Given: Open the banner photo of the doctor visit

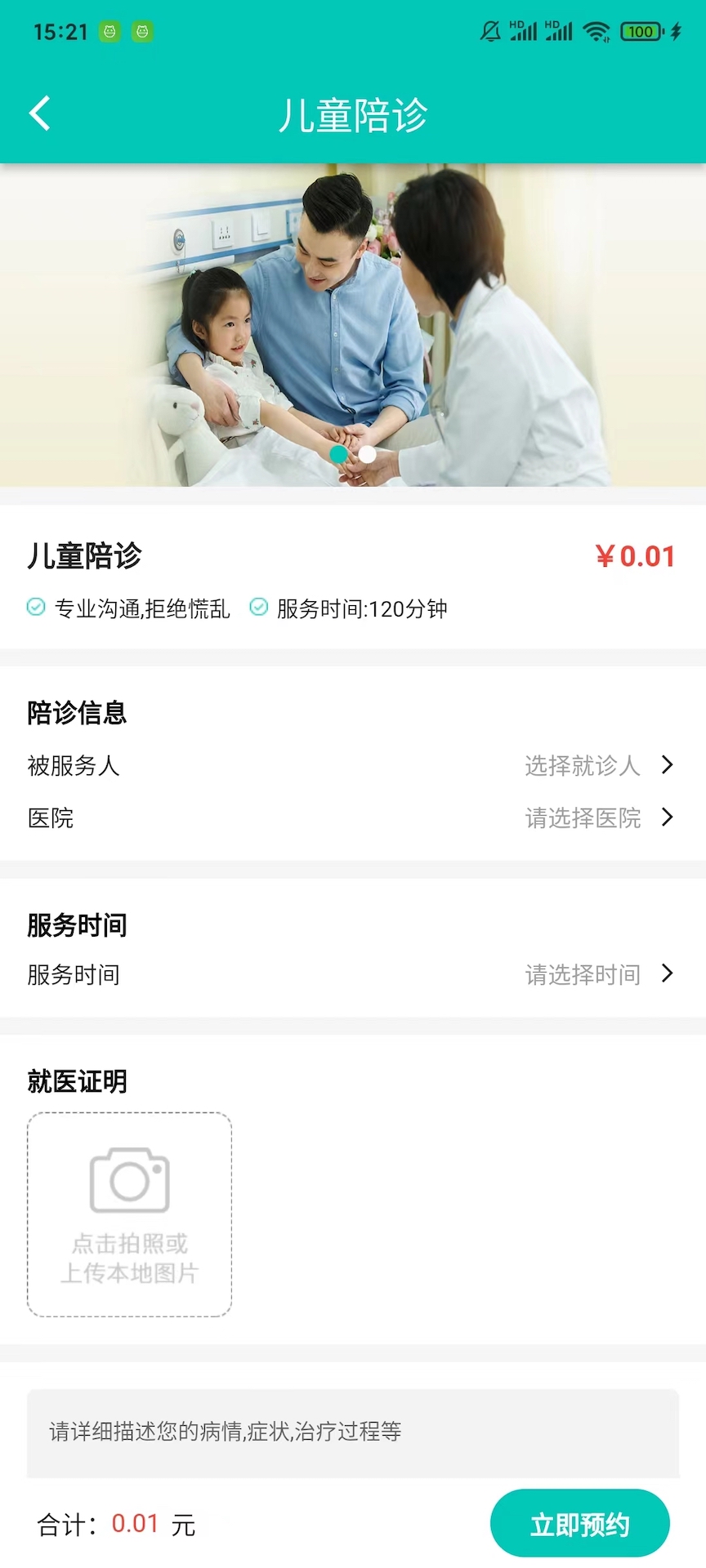Looking at the screenshot, I should point(353,325).
